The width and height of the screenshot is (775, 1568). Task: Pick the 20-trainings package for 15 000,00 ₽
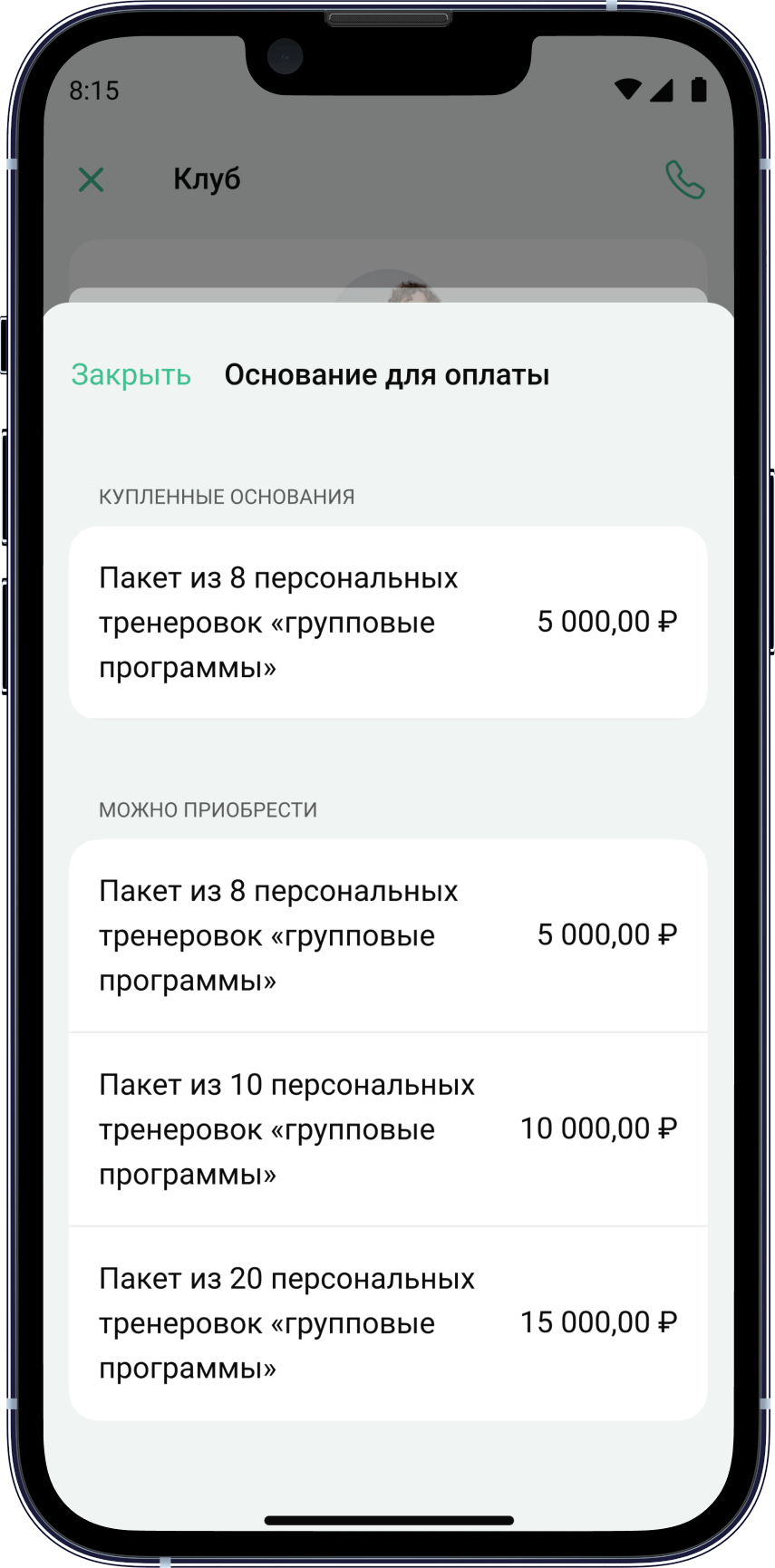click(x=387, y=1321)
